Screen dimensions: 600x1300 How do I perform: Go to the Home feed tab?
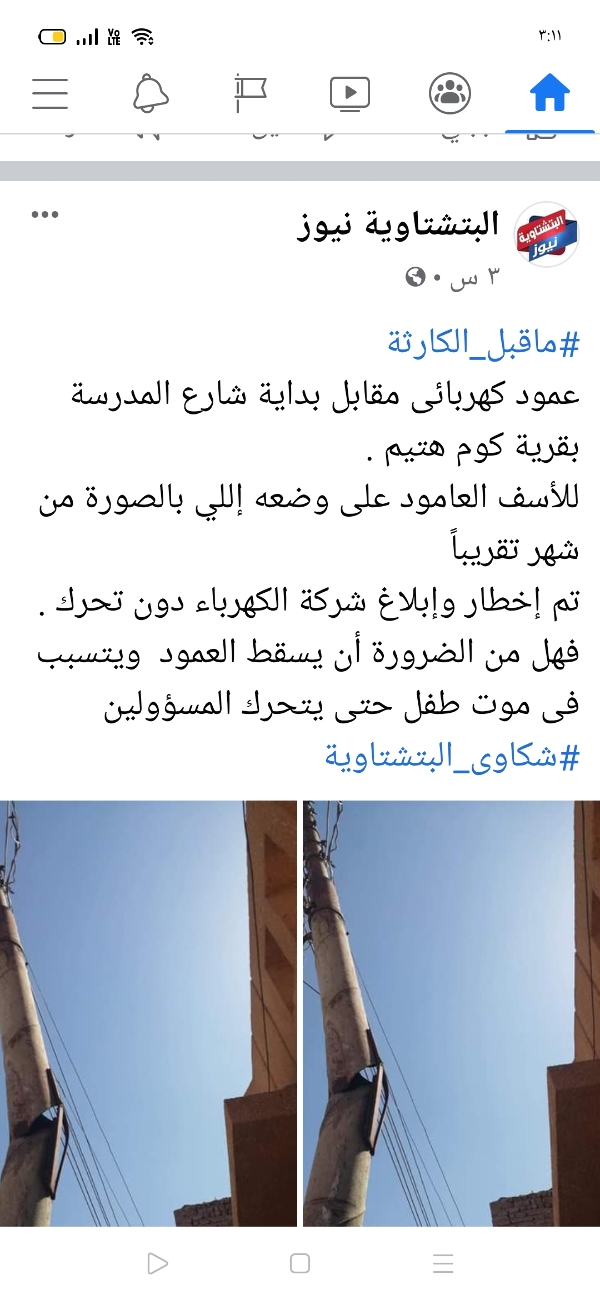549,94
